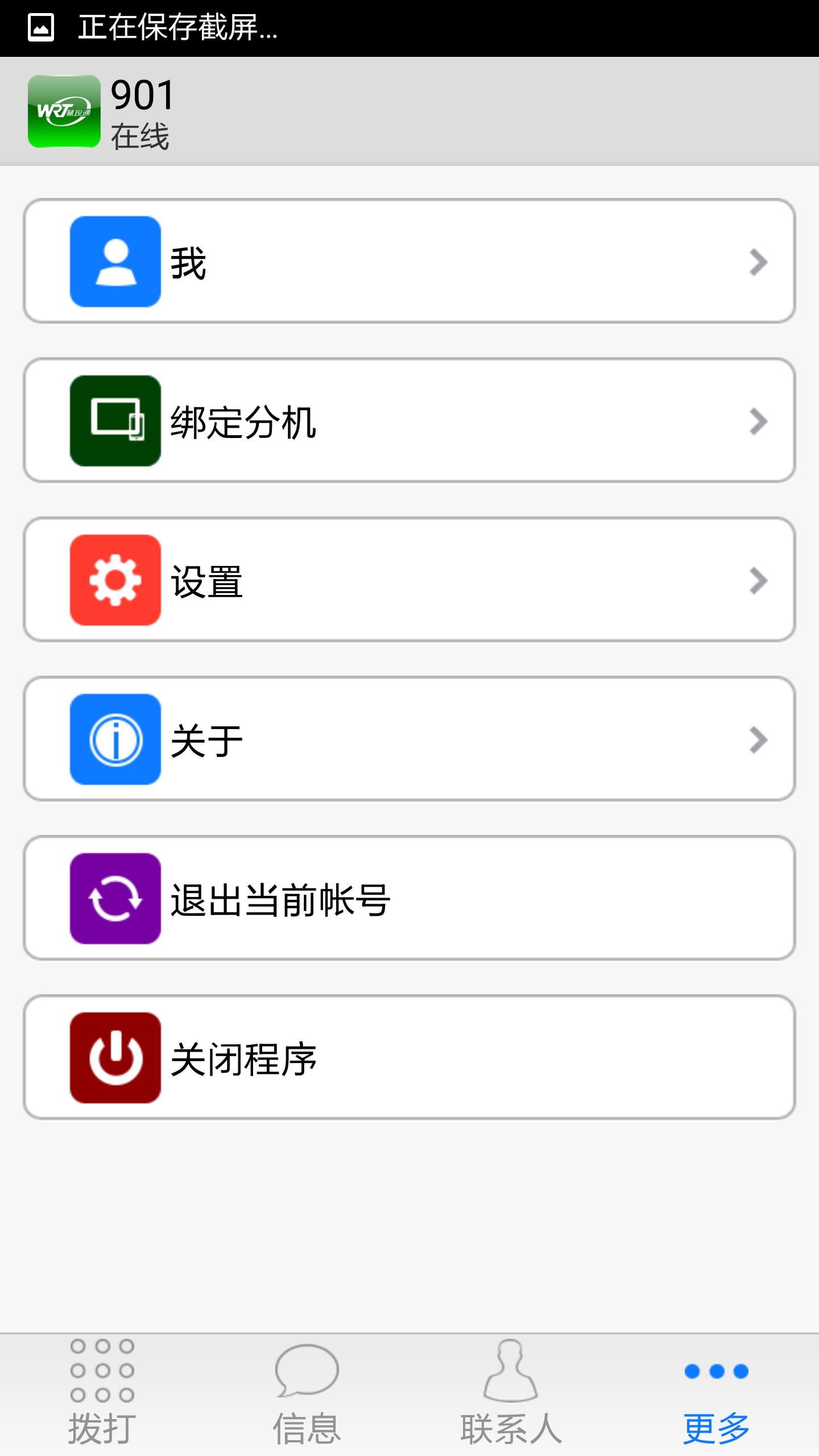Select the 更多 more tab
The image size is (819, 1456).
[x=717, y=1393]
